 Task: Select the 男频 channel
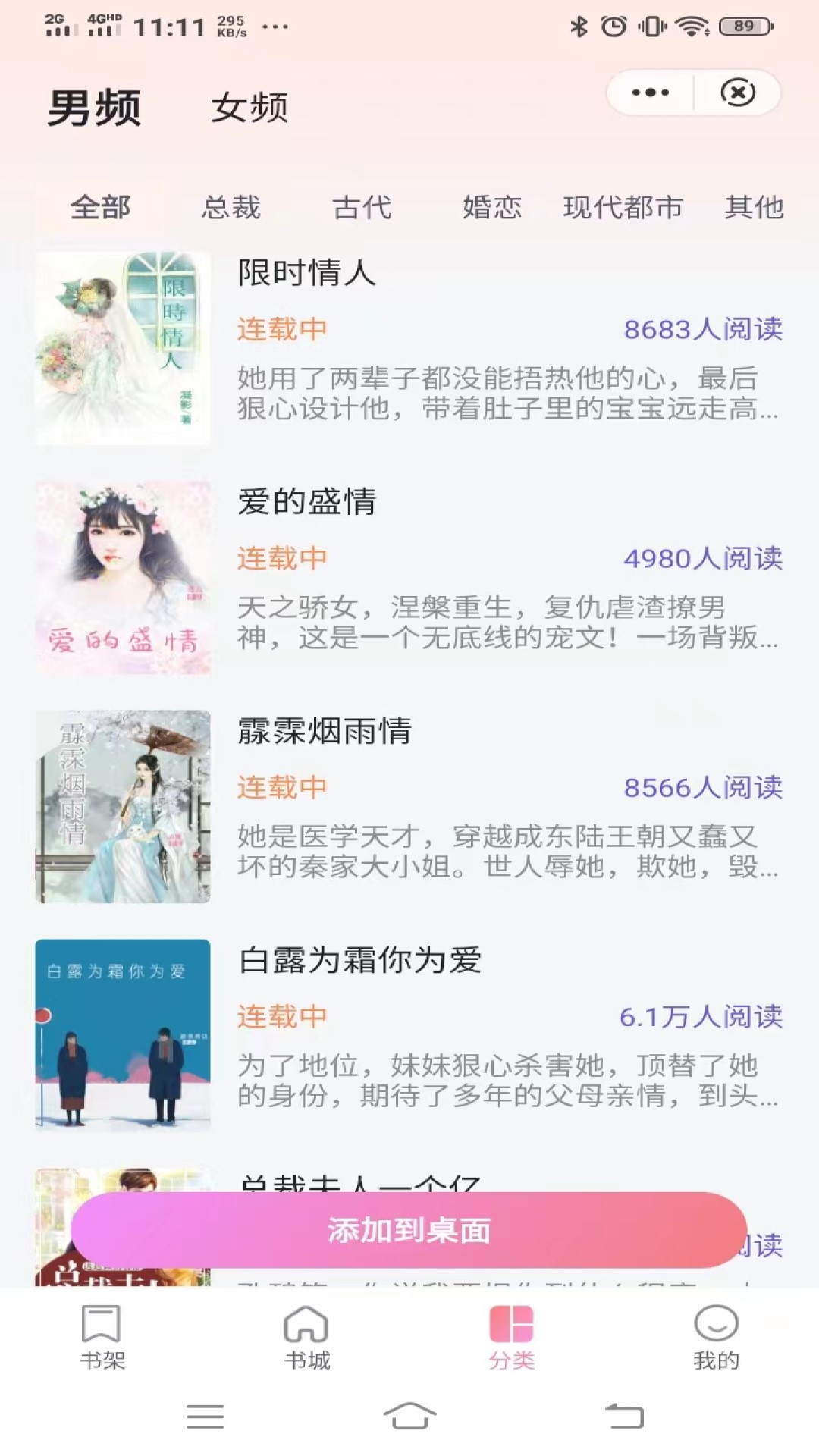point(94,108)
